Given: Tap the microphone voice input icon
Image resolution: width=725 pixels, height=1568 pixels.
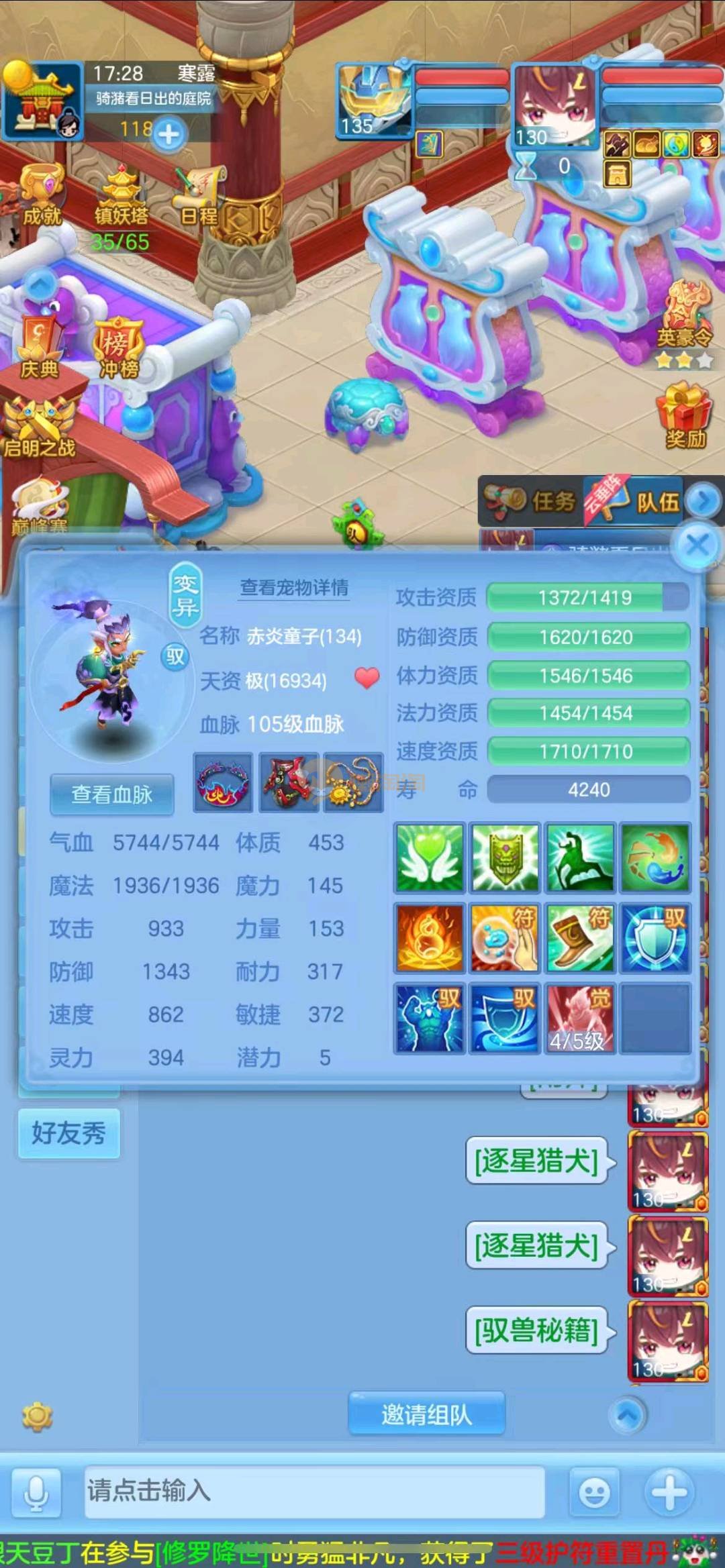Looking at the screenshot, I should tap(36, 1492).
